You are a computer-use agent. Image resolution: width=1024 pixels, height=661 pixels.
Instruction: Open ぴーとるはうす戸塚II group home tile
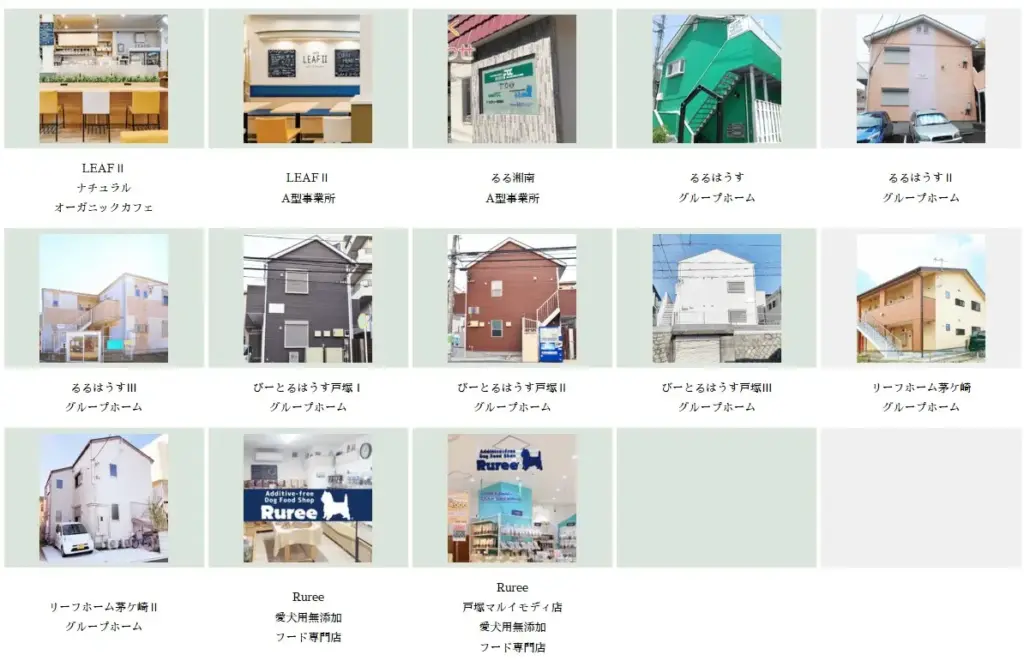tap(512, 298)
